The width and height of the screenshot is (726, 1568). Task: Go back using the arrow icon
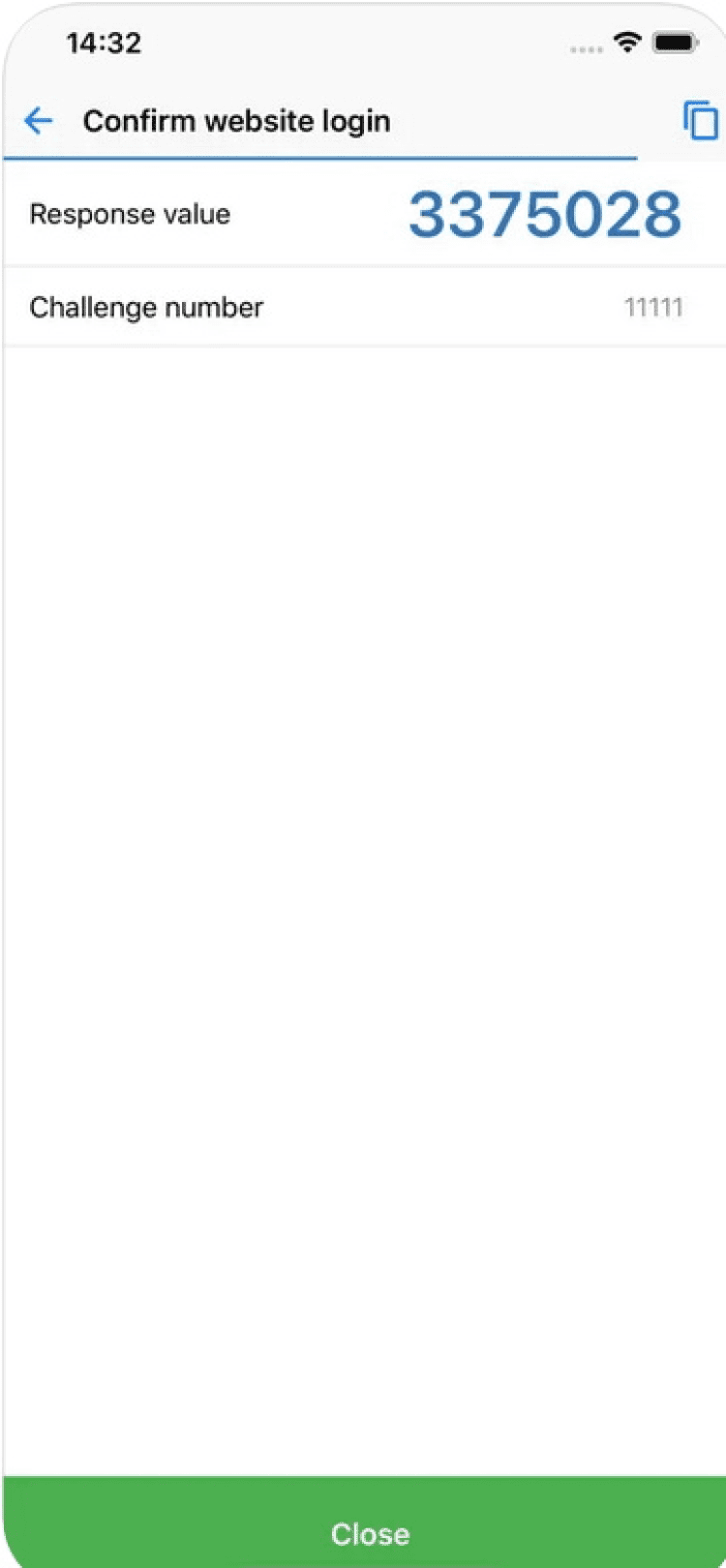click(x=39, y=121)
